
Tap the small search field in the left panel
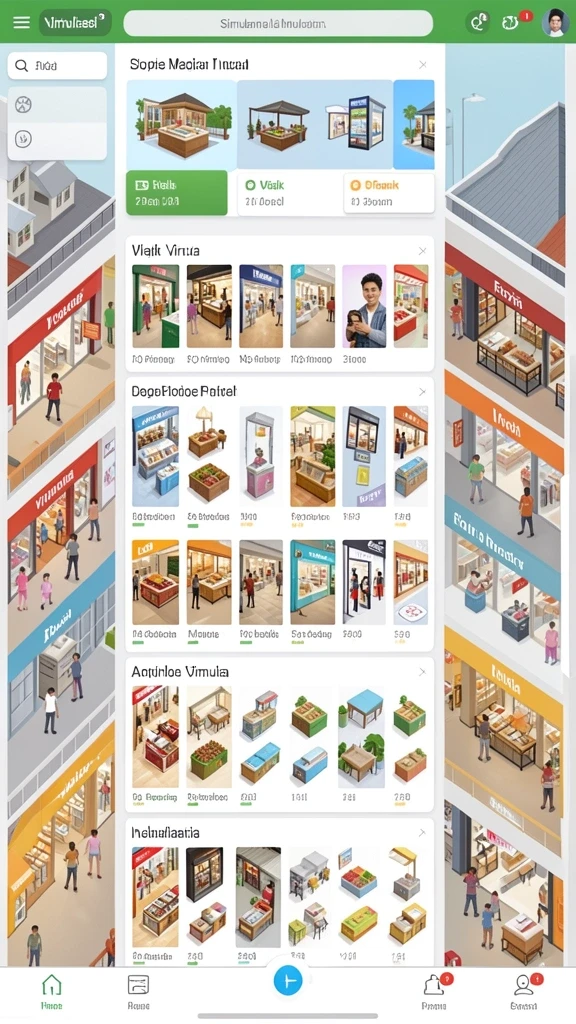click(x=57, y=65)
